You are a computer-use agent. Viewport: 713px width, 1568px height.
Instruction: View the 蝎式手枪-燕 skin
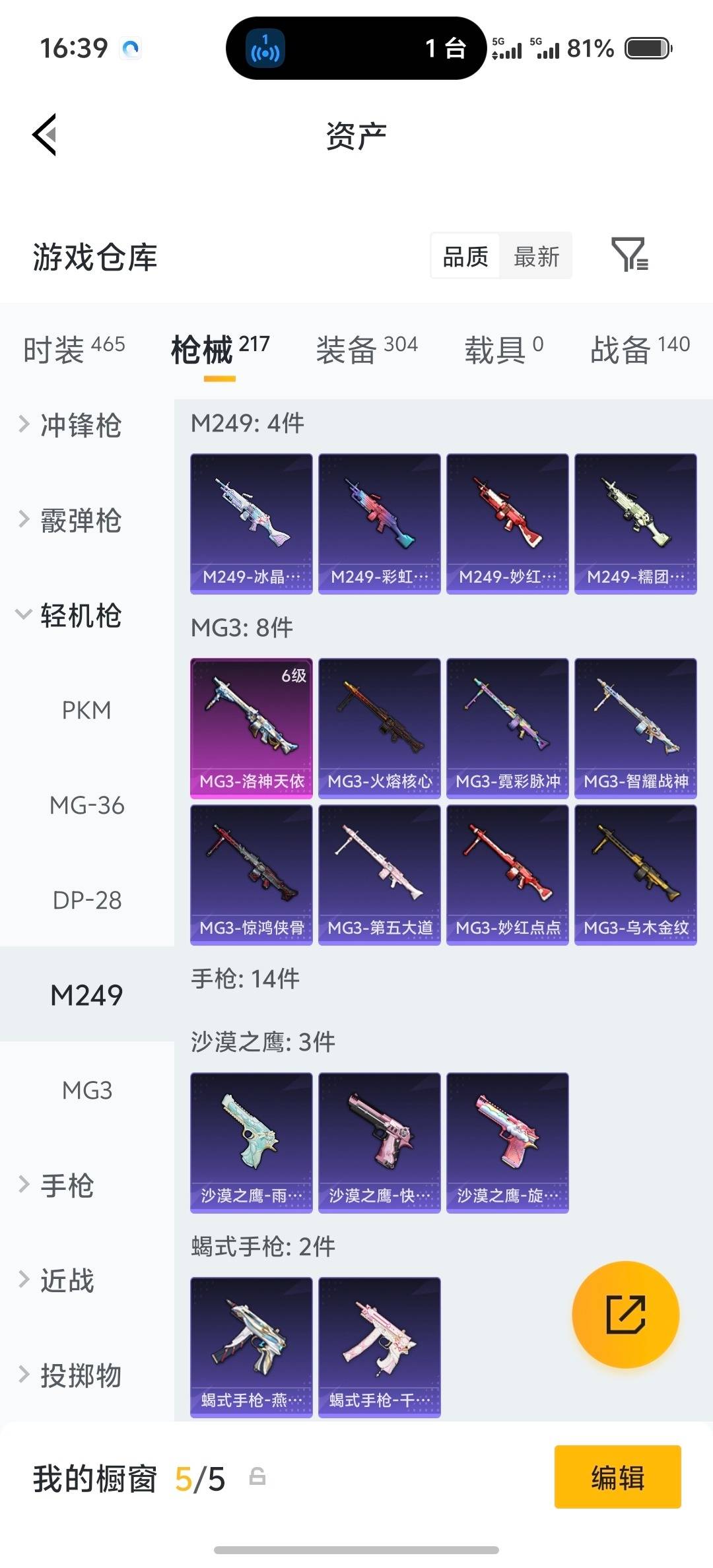click(x=251, y=1346)
